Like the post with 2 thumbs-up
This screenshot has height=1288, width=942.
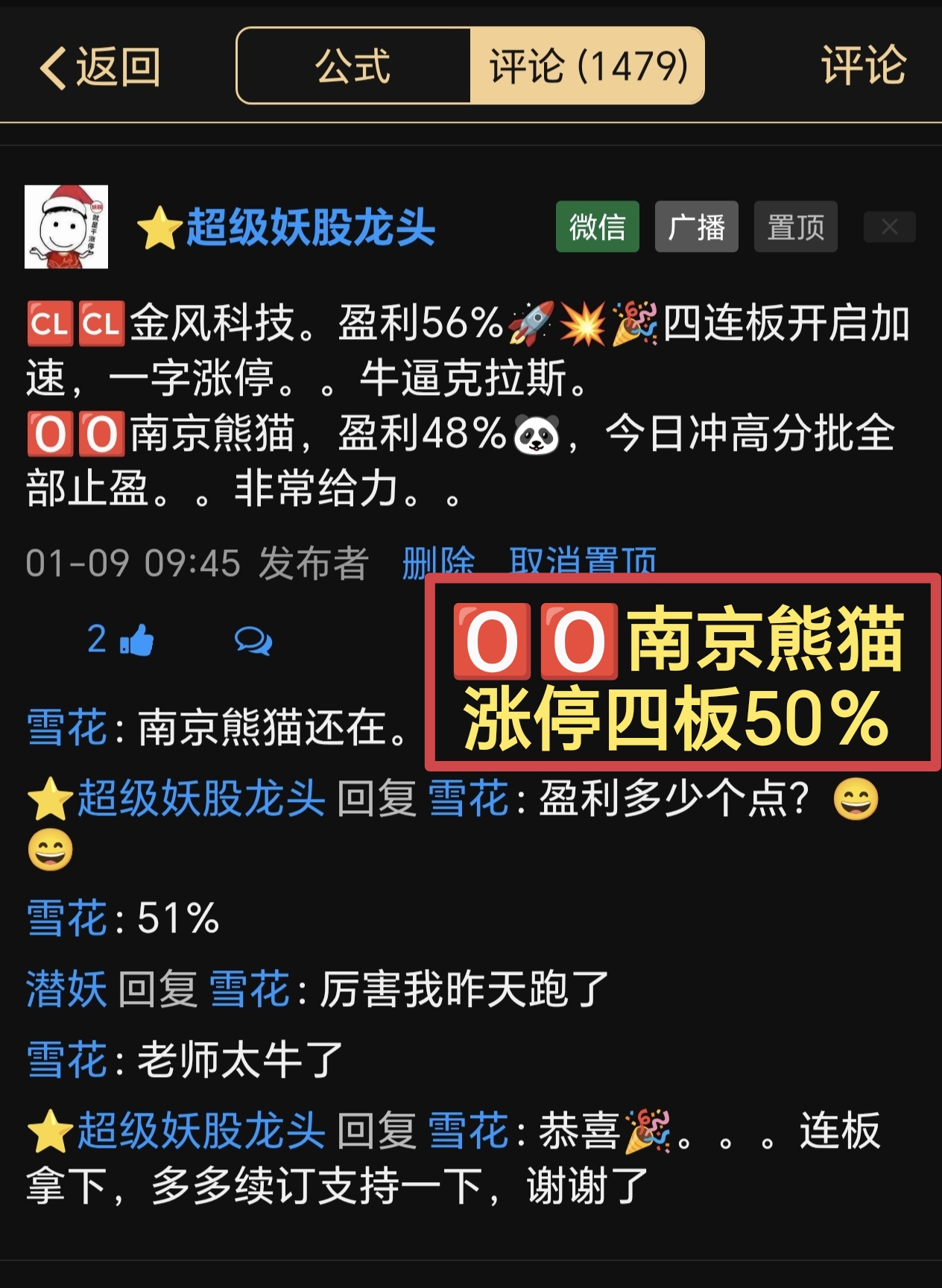(121, 640)
